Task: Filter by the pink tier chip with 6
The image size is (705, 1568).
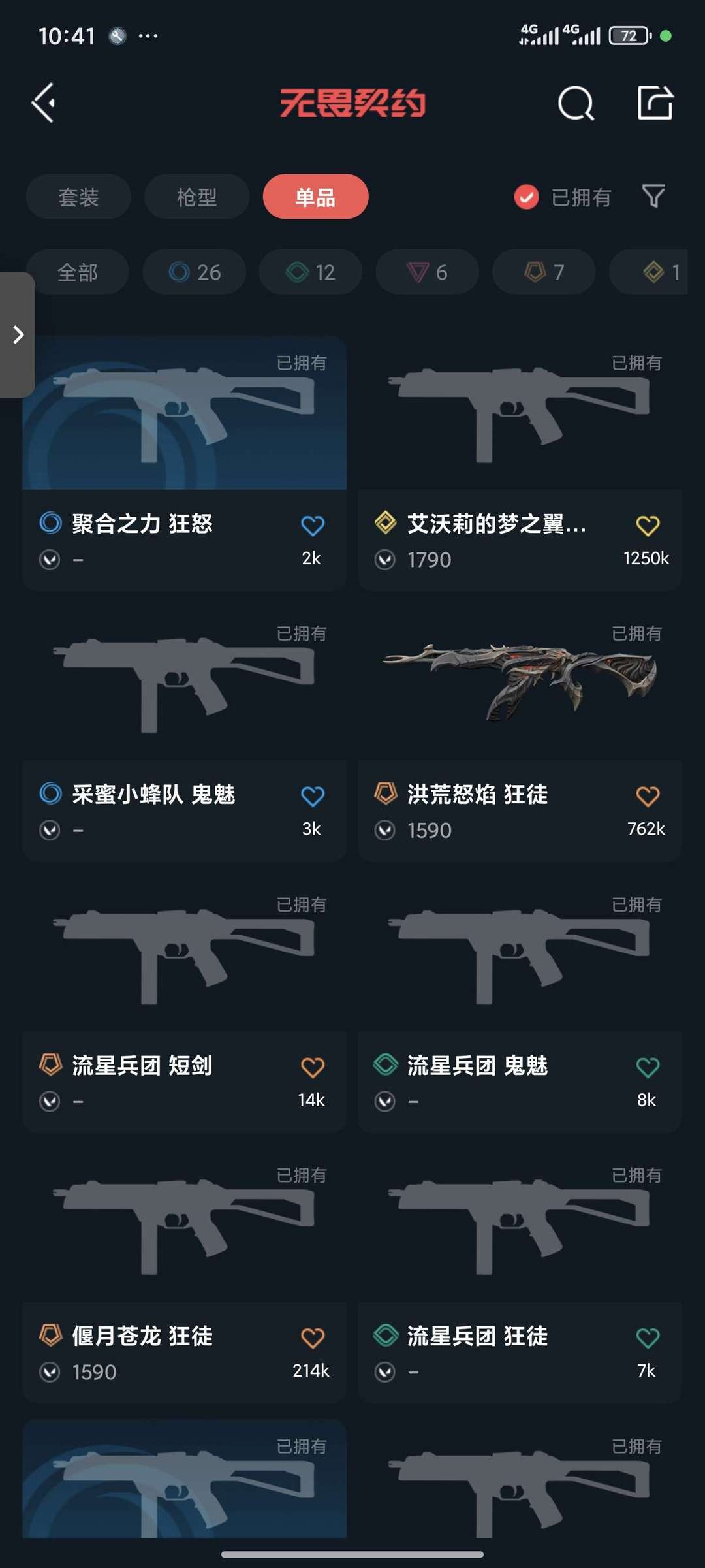Action: pos(427,272)
